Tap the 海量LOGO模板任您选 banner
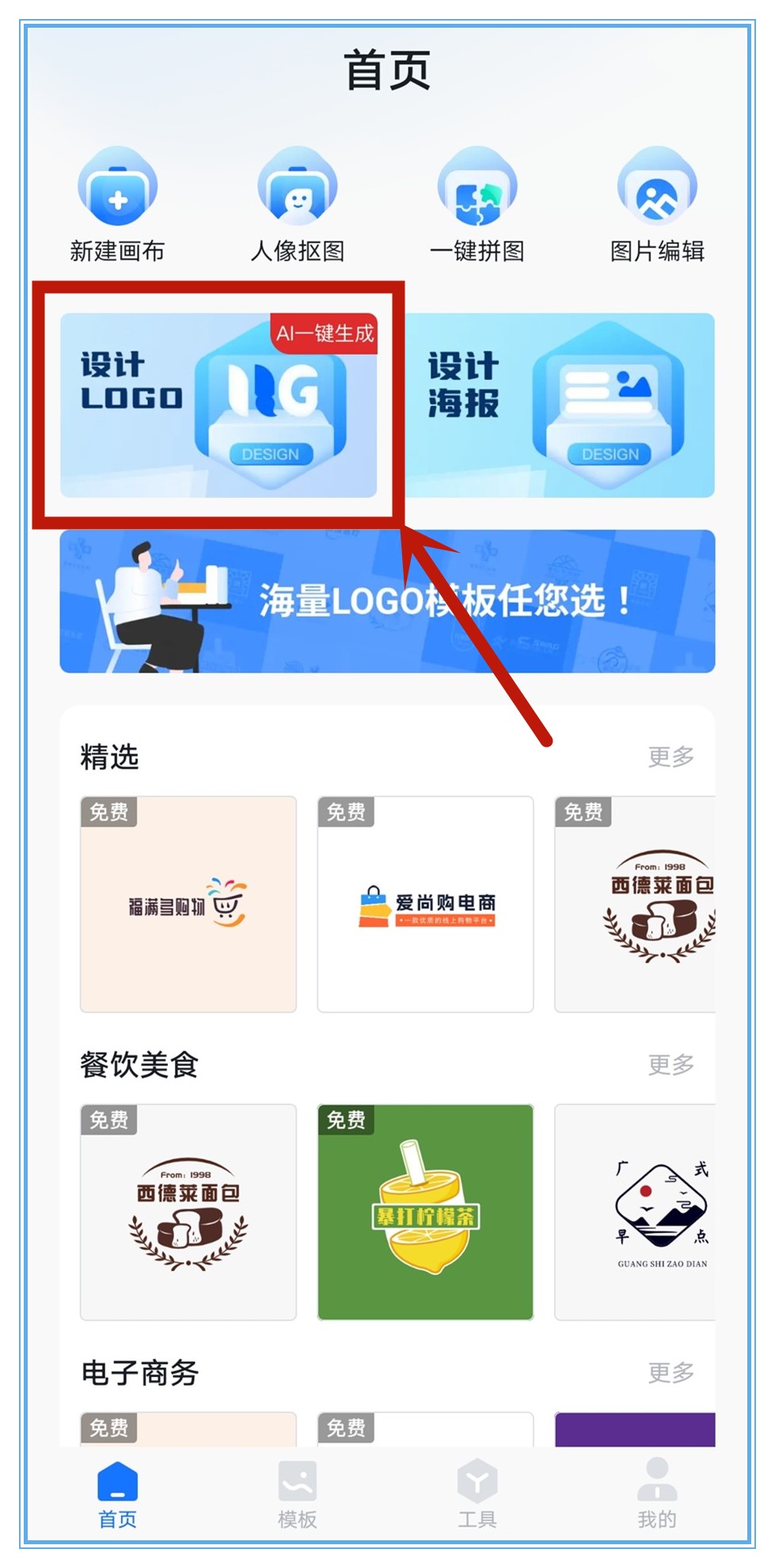This screenshot has height=1568, width=775. (387, 601)
